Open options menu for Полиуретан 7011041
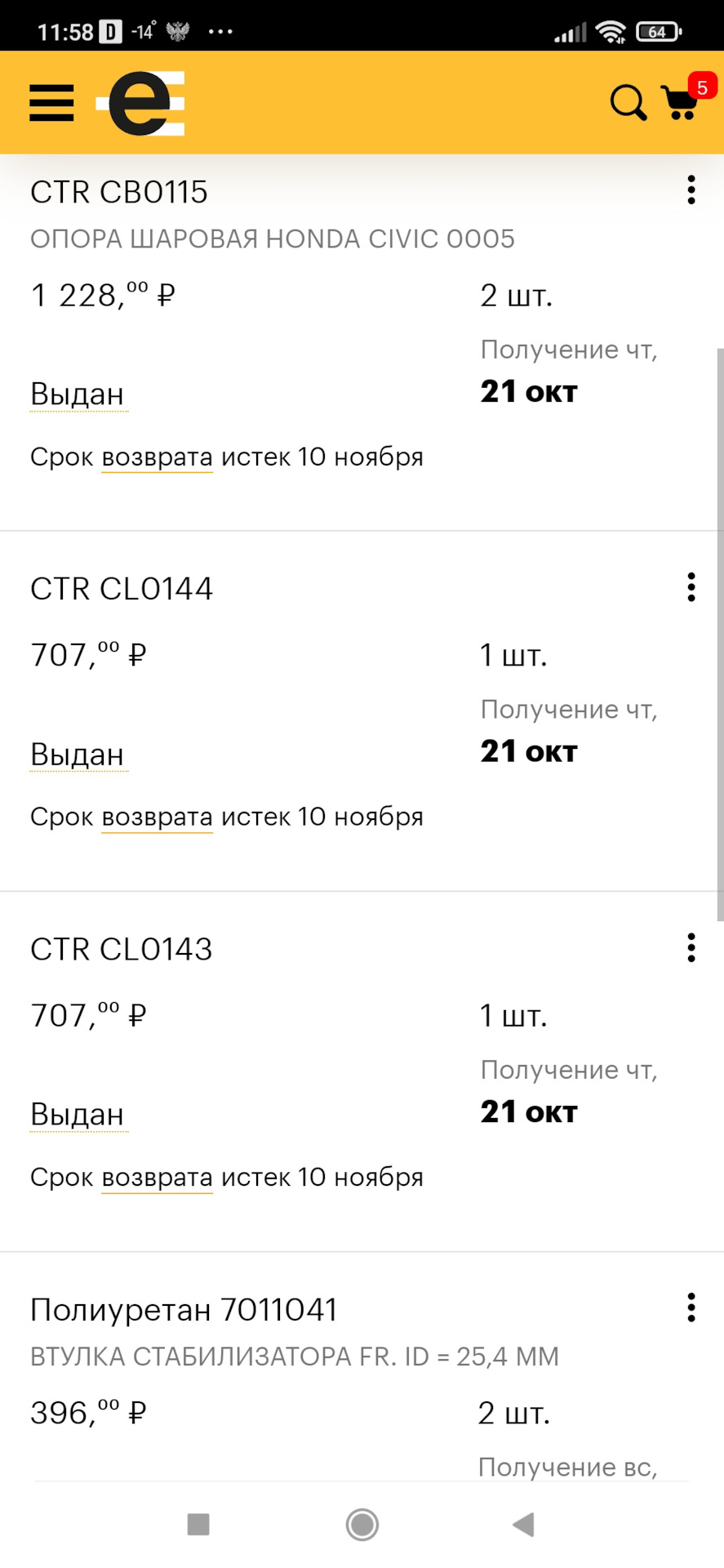The image size is (724, 1568). pyautogui.click(x=691, y=1307)
